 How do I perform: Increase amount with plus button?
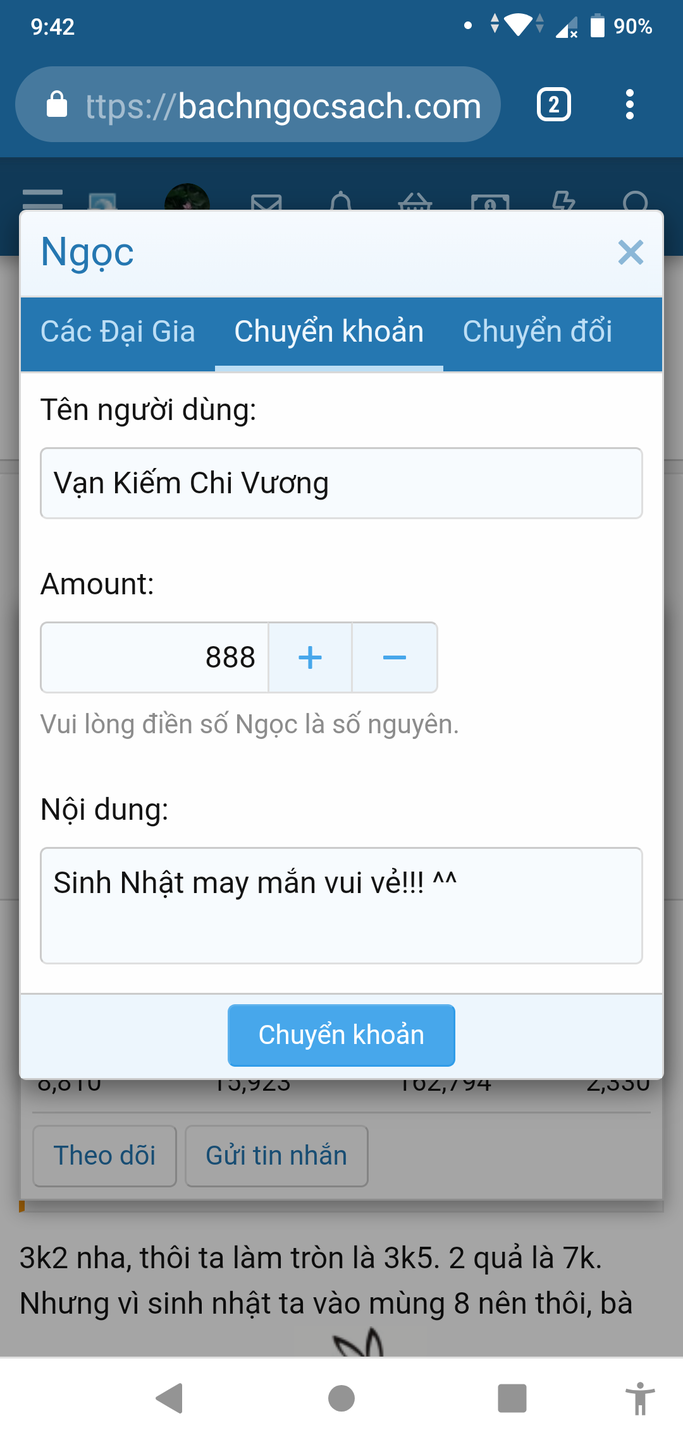coord(310,657)
